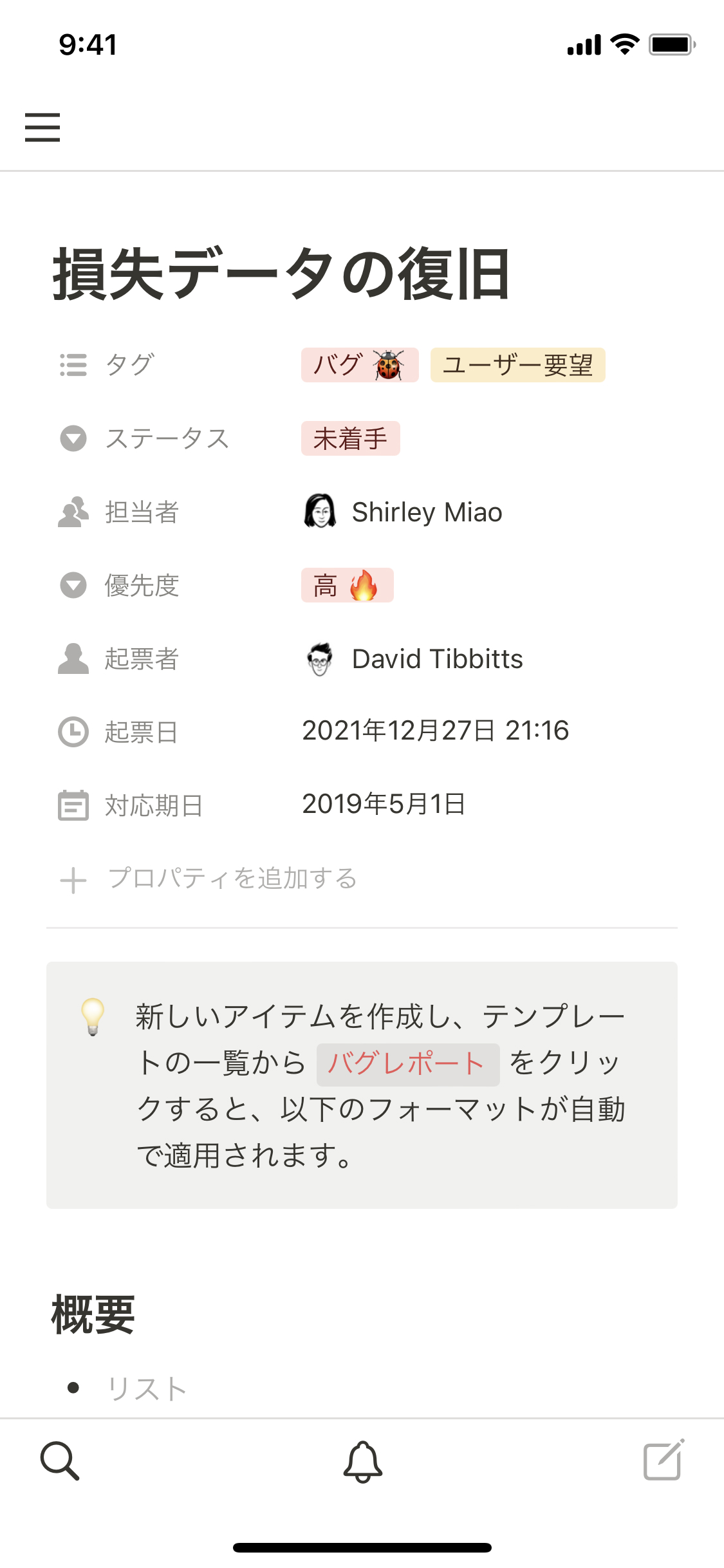Open 起票者 David Tibbitts property
This screenshot has width=724, height=1568.
437,659
